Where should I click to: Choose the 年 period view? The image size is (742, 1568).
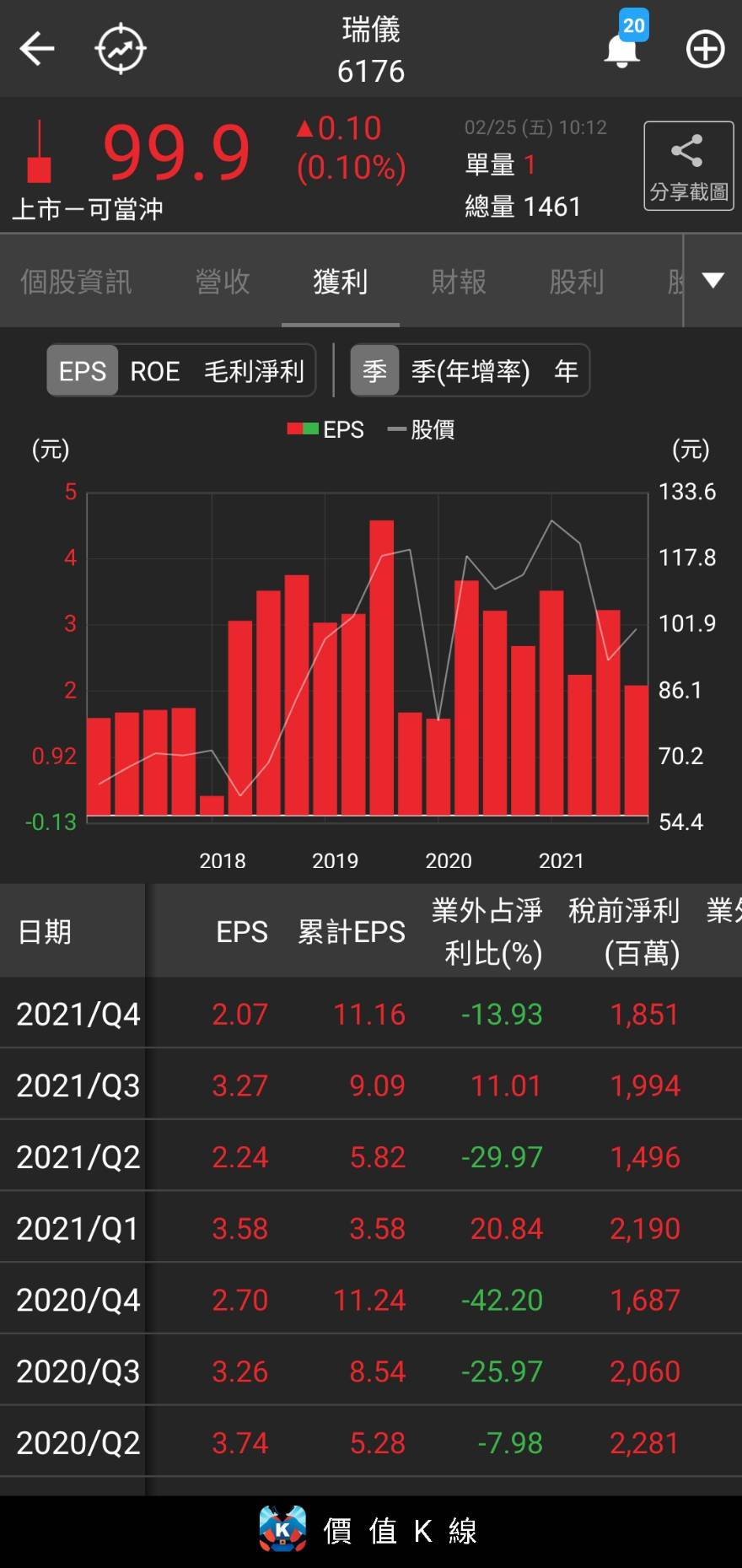point(566,371)
